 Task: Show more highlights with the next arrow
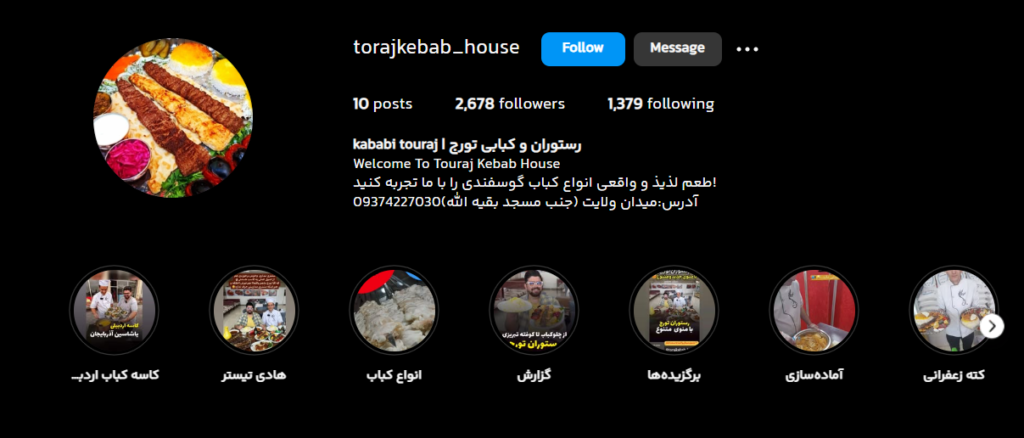992,326
